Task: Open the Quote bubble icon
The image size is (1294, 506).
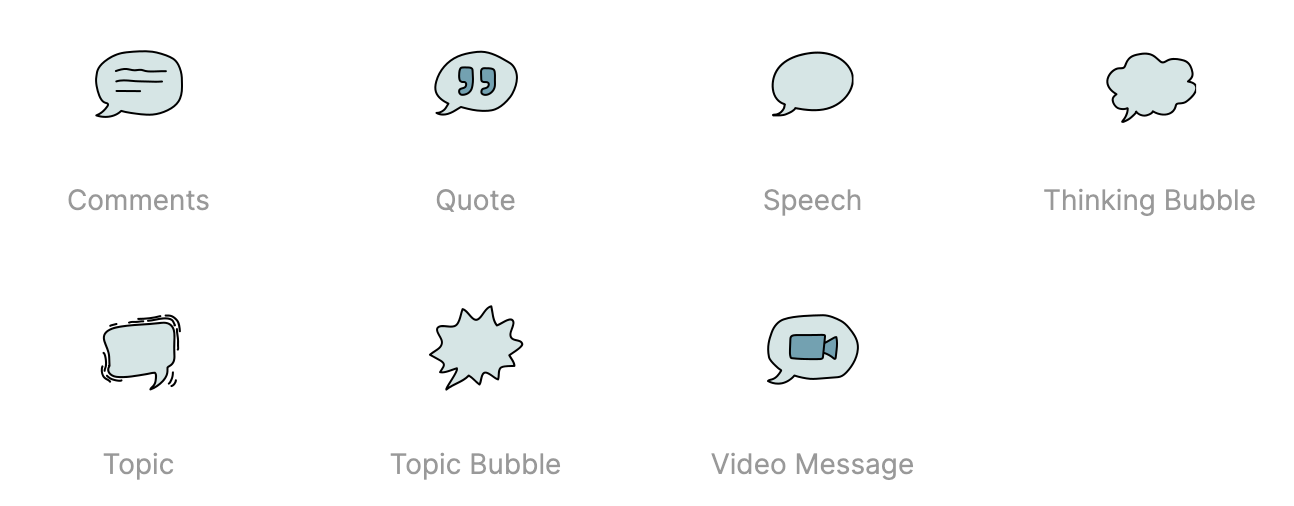Action: [476, 84]
